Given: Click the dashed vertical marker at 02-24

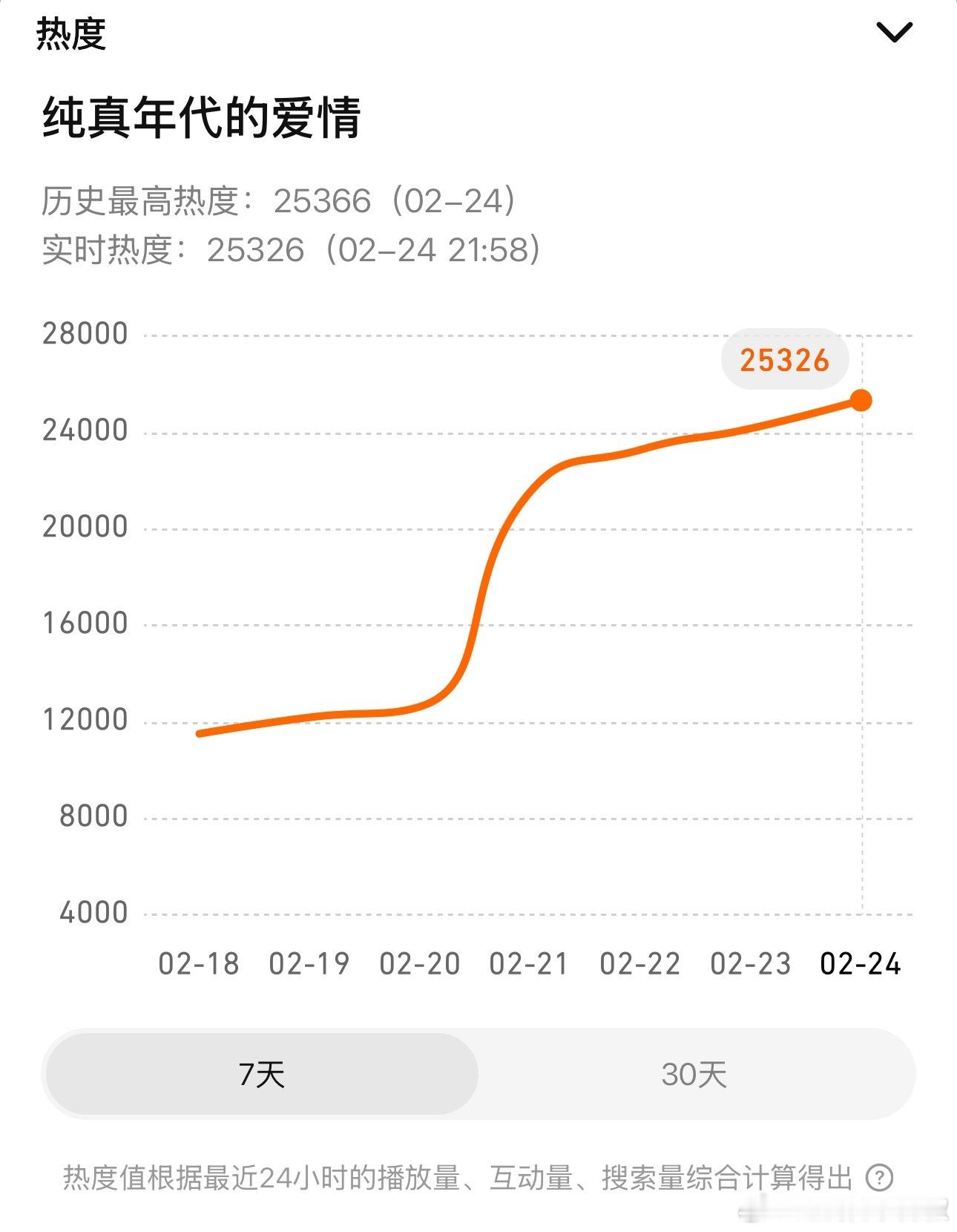Looking at the screenshot, I should tap(861, 668).
